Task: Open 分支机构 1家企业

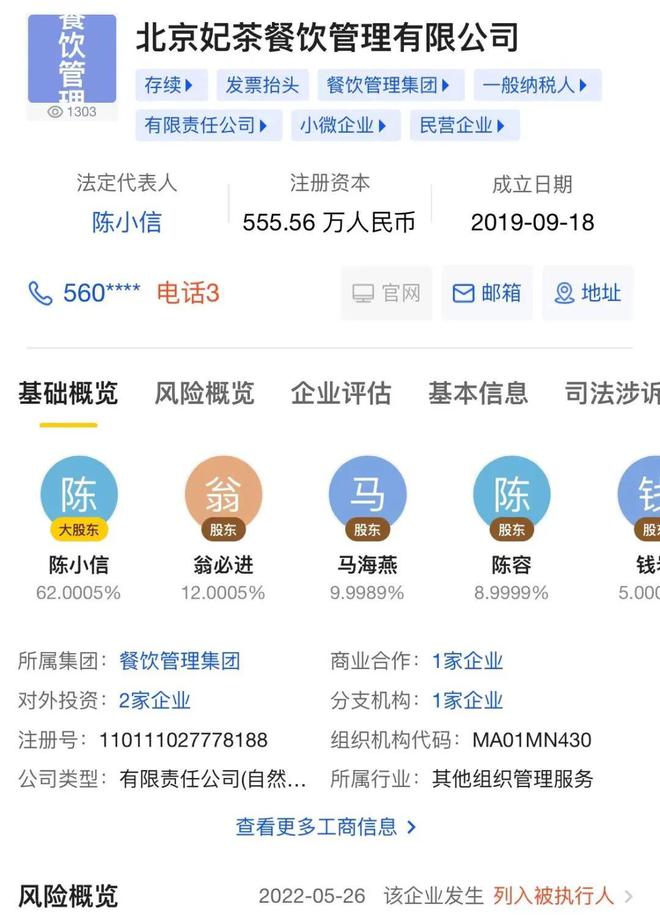Action: 467,701
